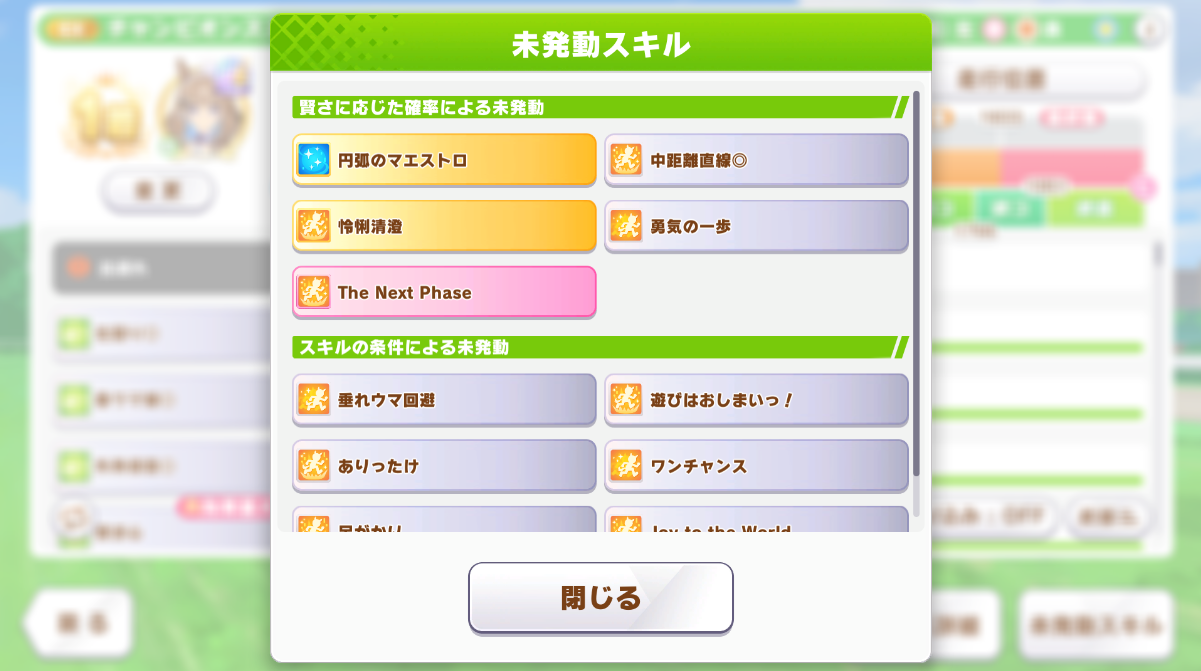The height and width of the screenshot is (671, 1201).
Task: View the 怜悧清澄 skill info
Action: [x=444, y=226]
